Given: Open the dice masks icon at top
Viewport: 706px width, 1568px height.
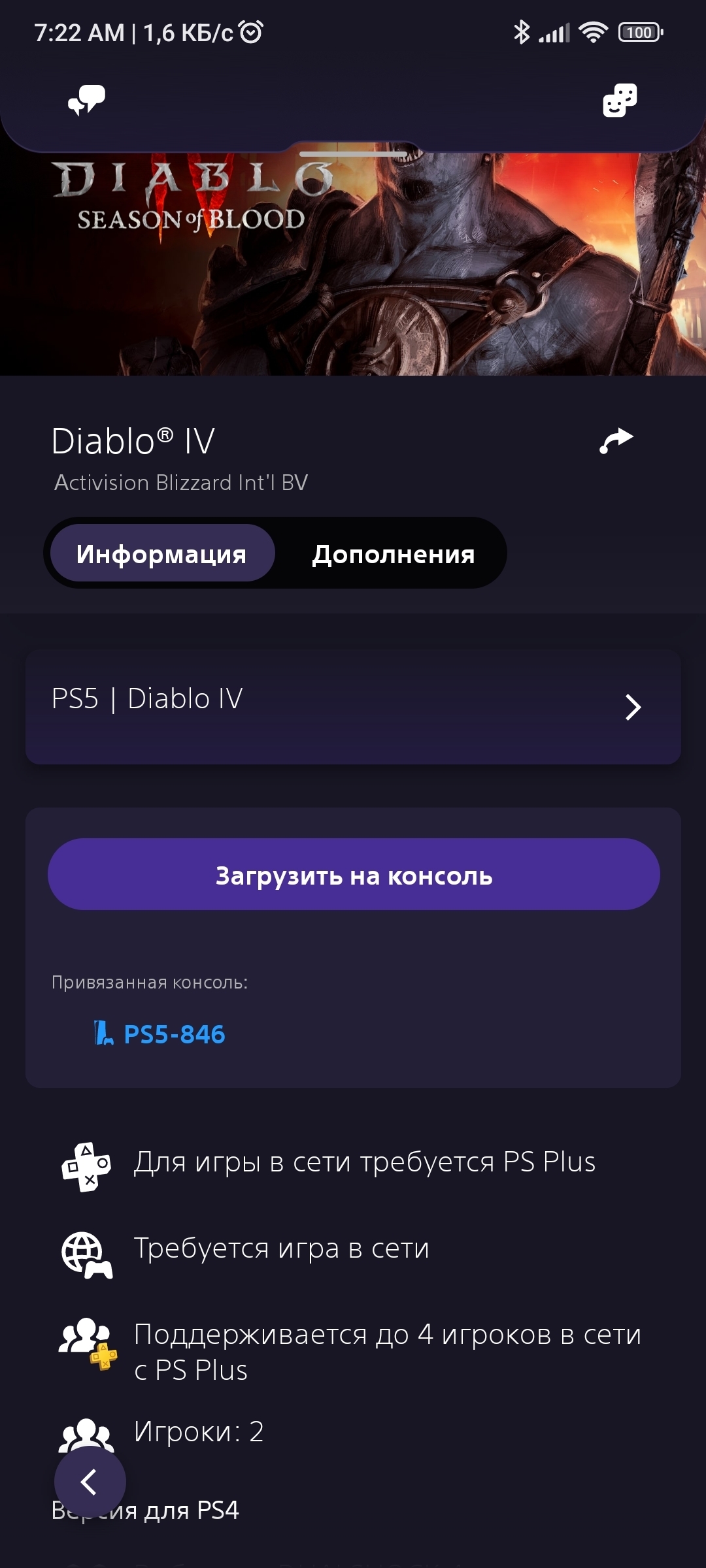Looking at the screenshot, I should [x=619, y=100].
